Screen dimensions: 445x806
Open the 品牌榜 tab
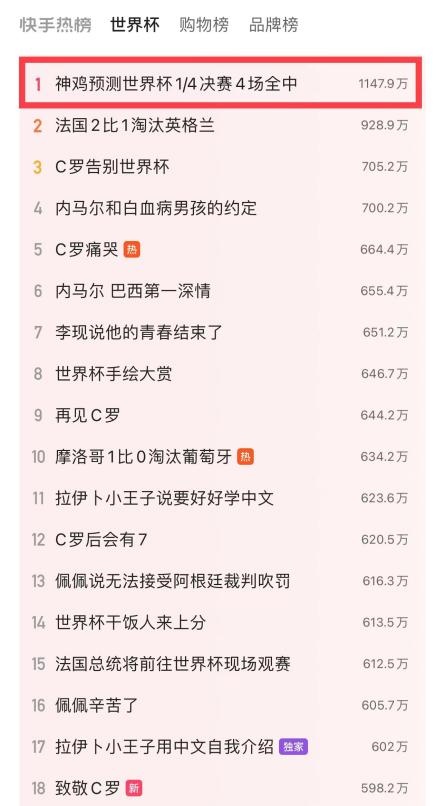pos(273,24)
